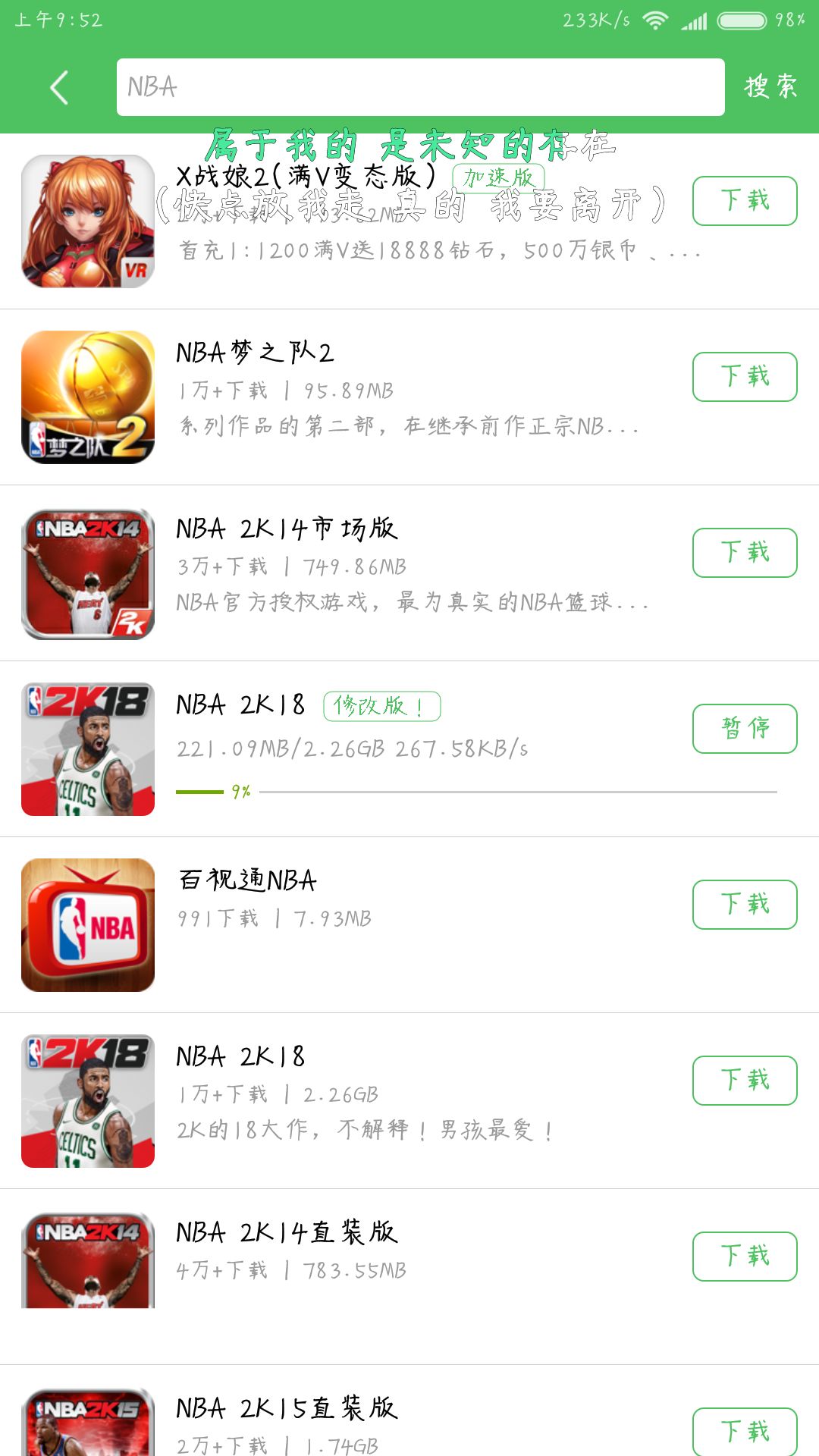Go back using the top-left arrow

click(x=59, y=87)
